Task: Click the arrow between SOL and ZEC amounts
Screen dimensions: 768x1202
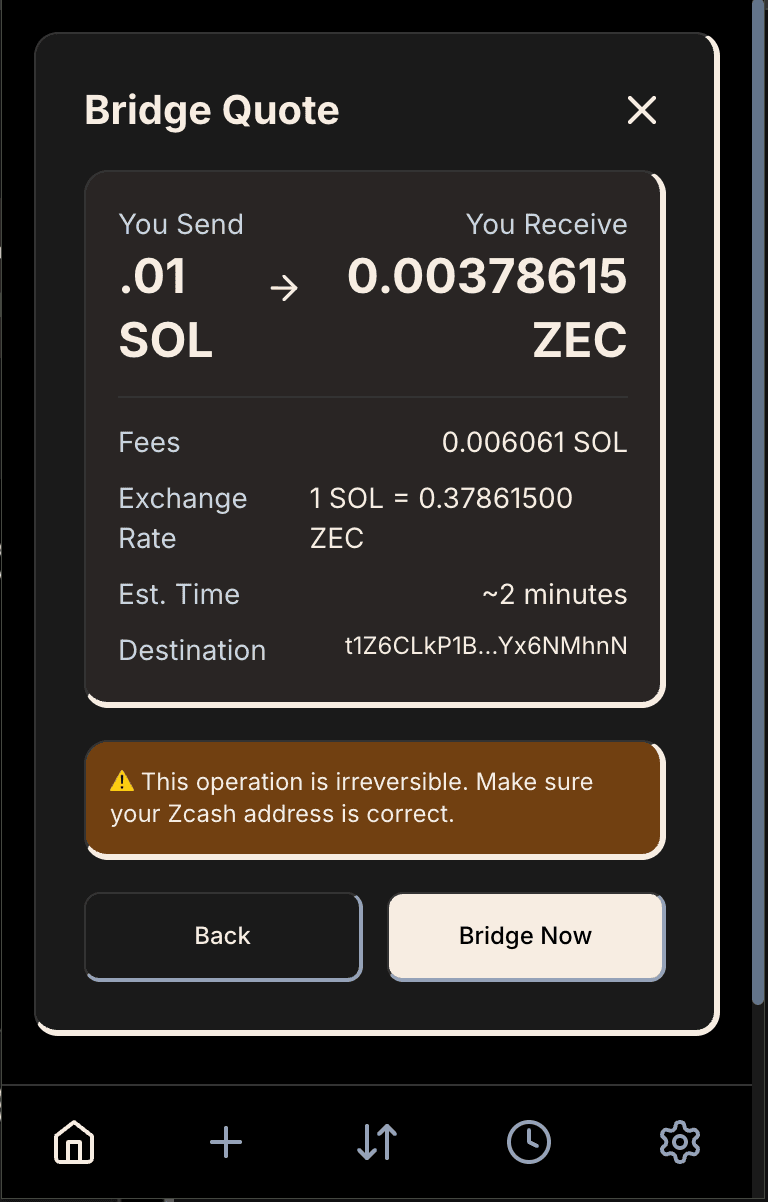Action: (x=286, y=288)
